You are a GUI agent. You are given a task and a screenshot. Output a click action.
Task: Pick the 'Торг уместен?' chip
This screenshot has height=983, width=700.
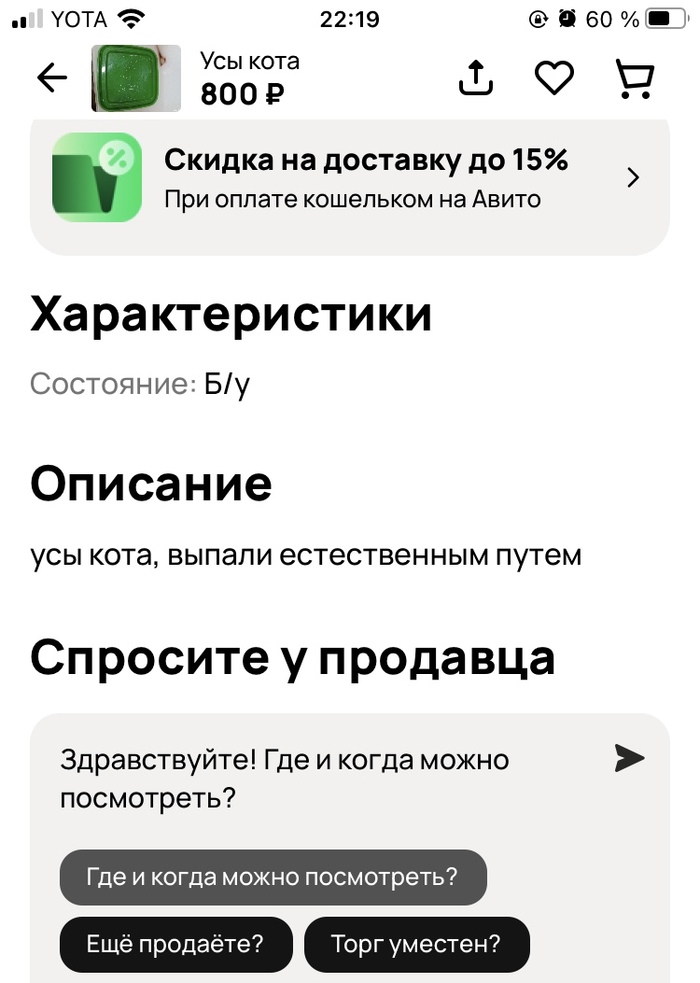(x=416, y=943)
